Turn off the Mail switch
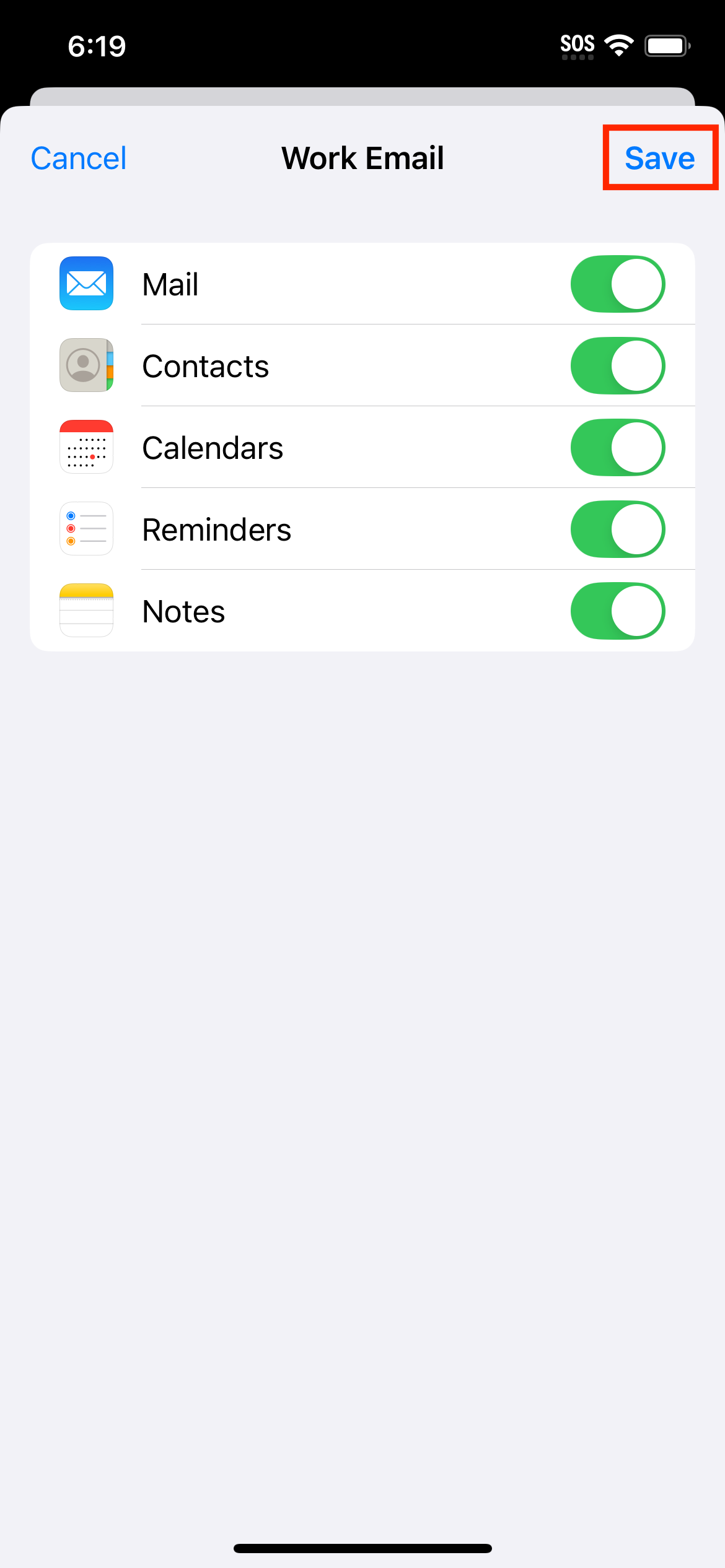The width and height of the screenshot is (725, 1568). (x=618, y=284)
